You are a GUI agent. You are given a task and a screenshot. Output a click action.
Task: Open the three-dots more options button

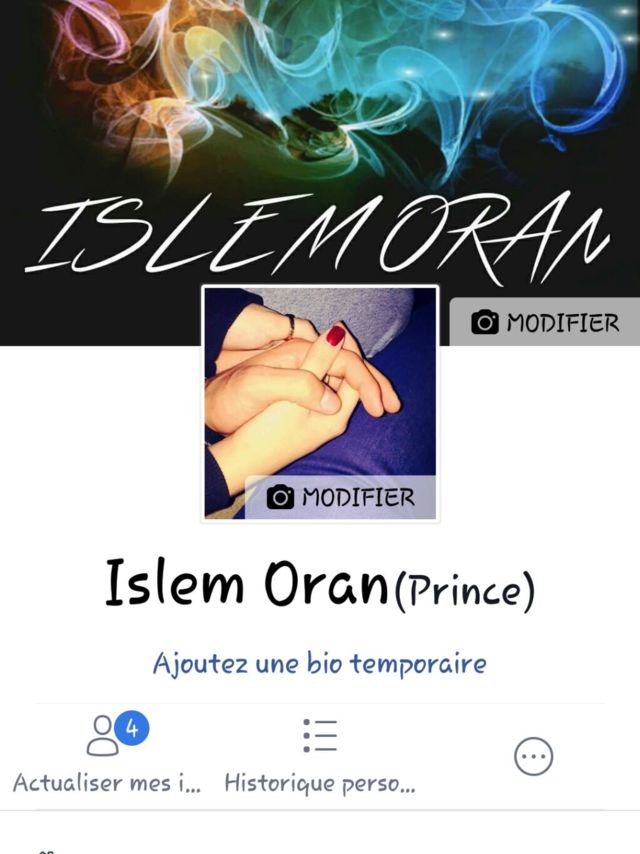coord(533,756)
